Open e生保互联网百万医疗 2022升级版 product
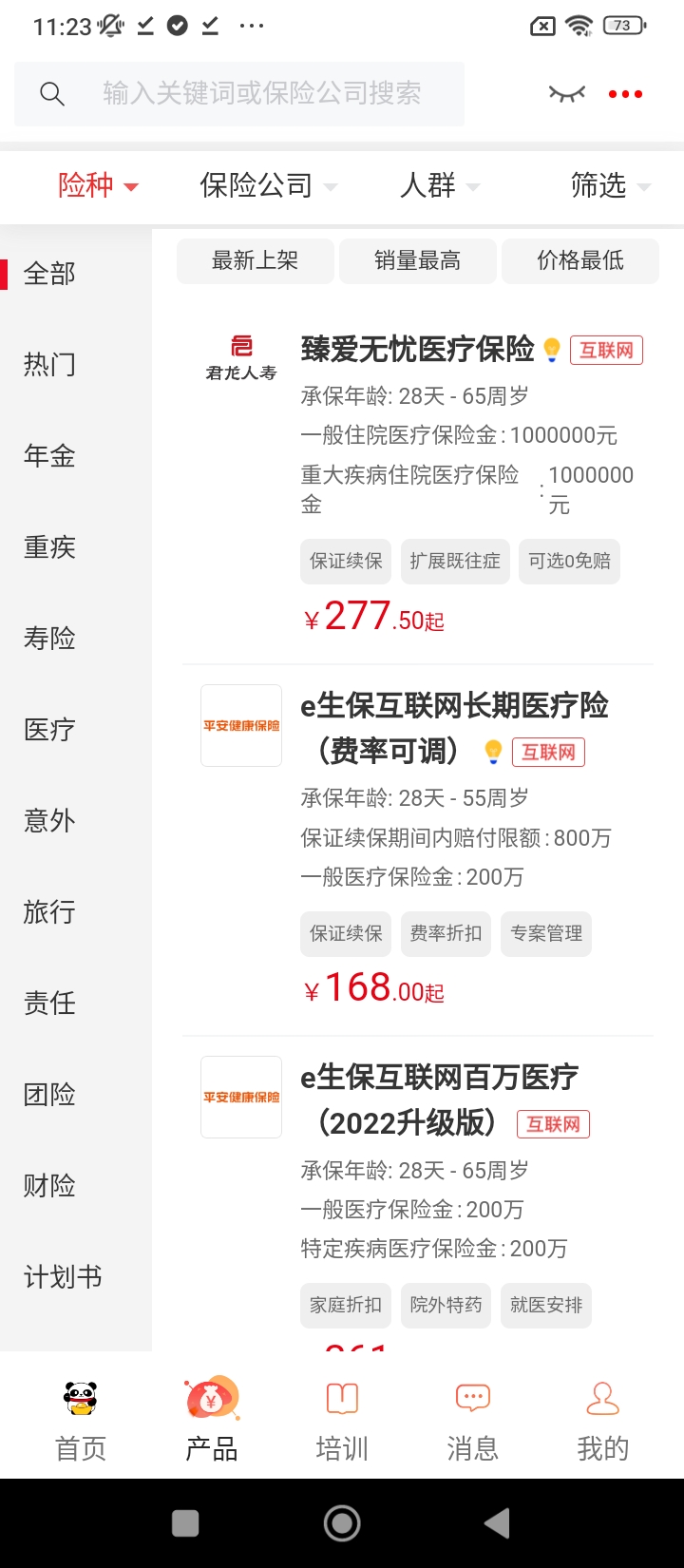This screenshot has height=1568, width=684. (x=439, y=1078)
